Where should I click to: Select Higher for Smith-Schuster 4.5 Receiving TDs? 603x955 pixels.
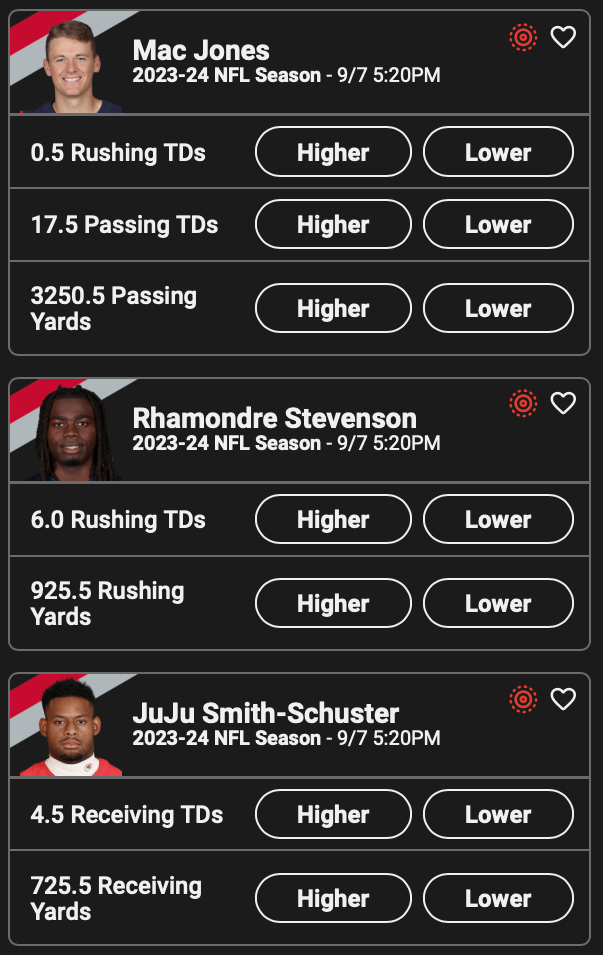[333, 814]
